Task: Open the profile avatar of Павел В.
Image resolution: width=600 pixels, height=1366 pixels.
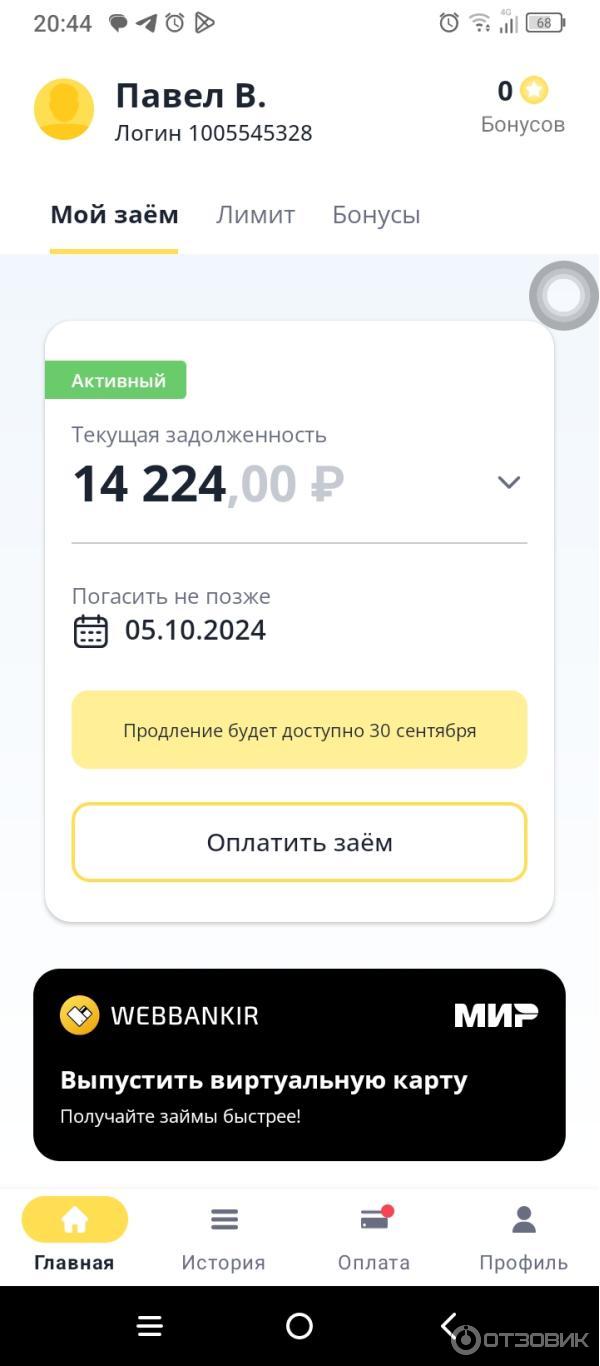Action: click(x=64, y=109)
